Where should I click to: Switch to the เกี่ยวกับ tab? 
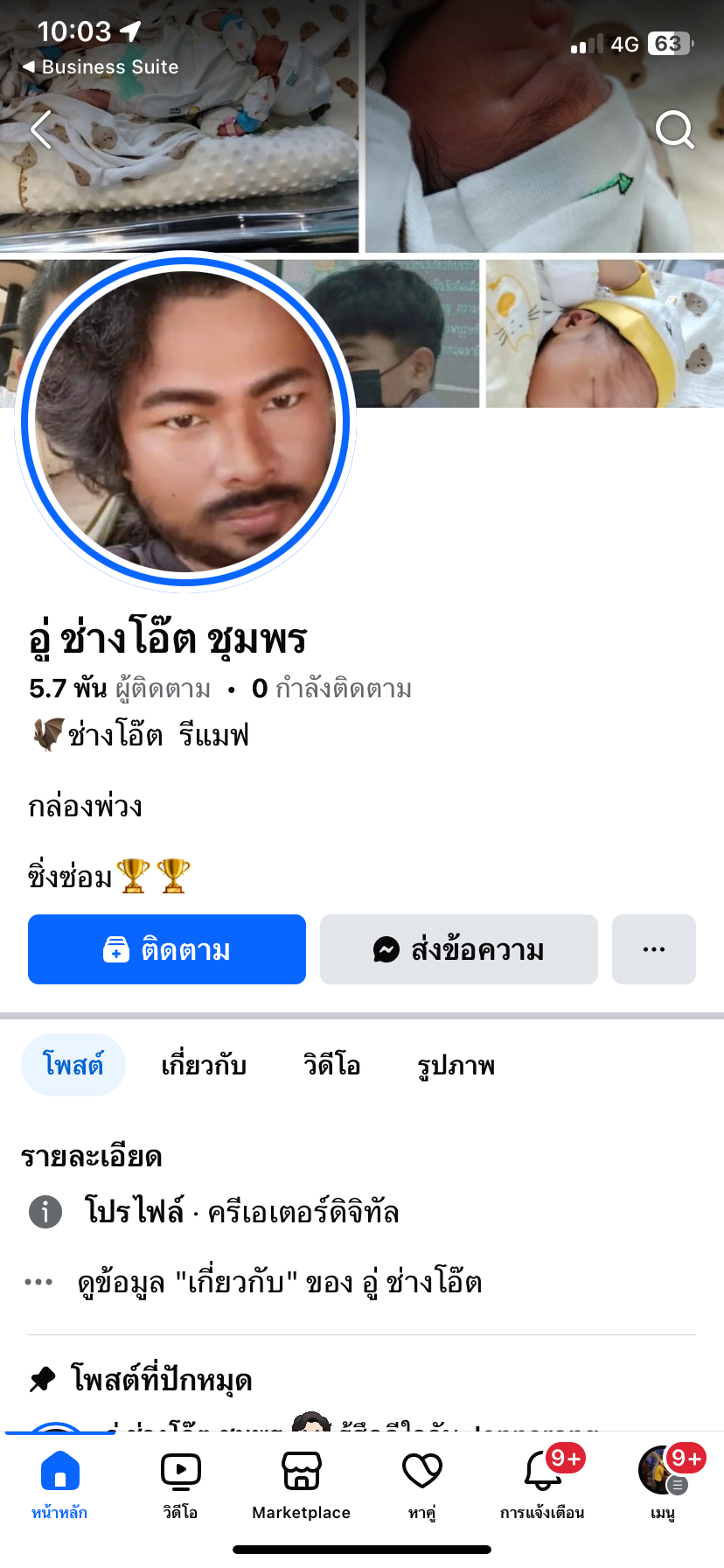click(204, 1065)
